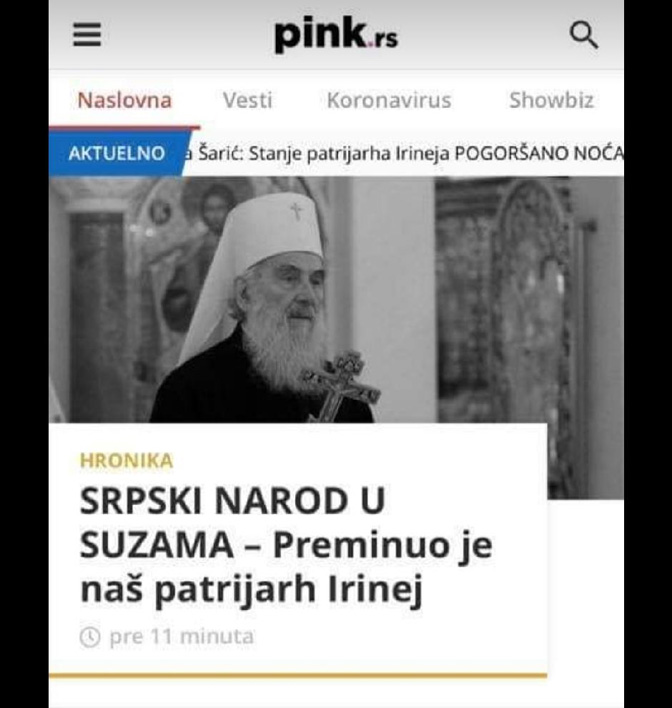672x708 pixels.
Task: Open the hamburger menu
Action: pyautogui.click(x=88, y=36)
